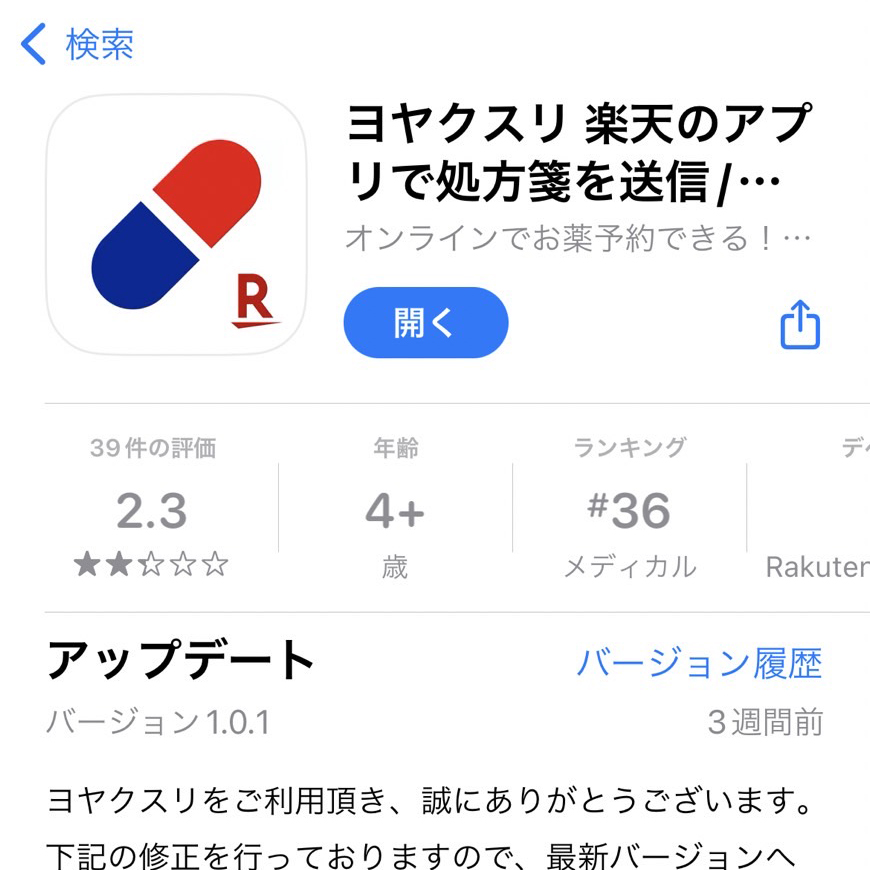Share the ヨヤクスリ app
This screenshot has height=870, width=870.
click(799, 325)
